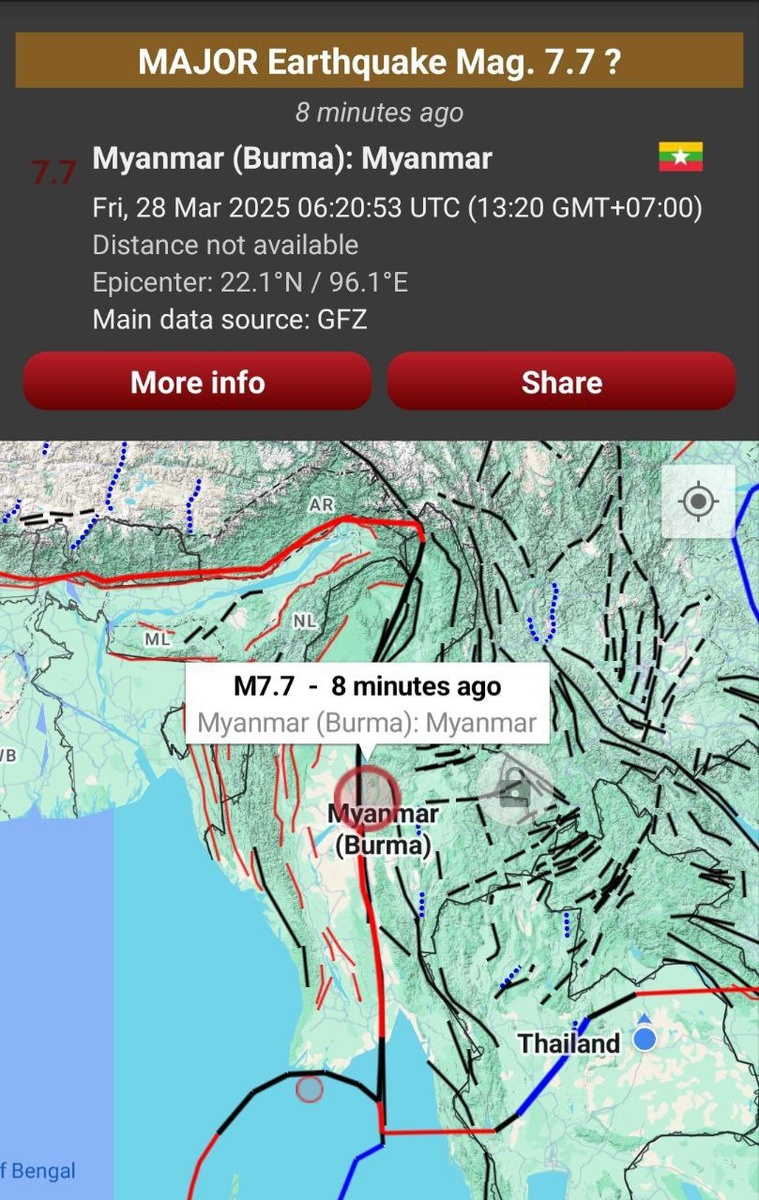The width and height of the screenshot is (759, 1200).
Task: Select the small quake marker offshore
Action: tap(309, 1089)
